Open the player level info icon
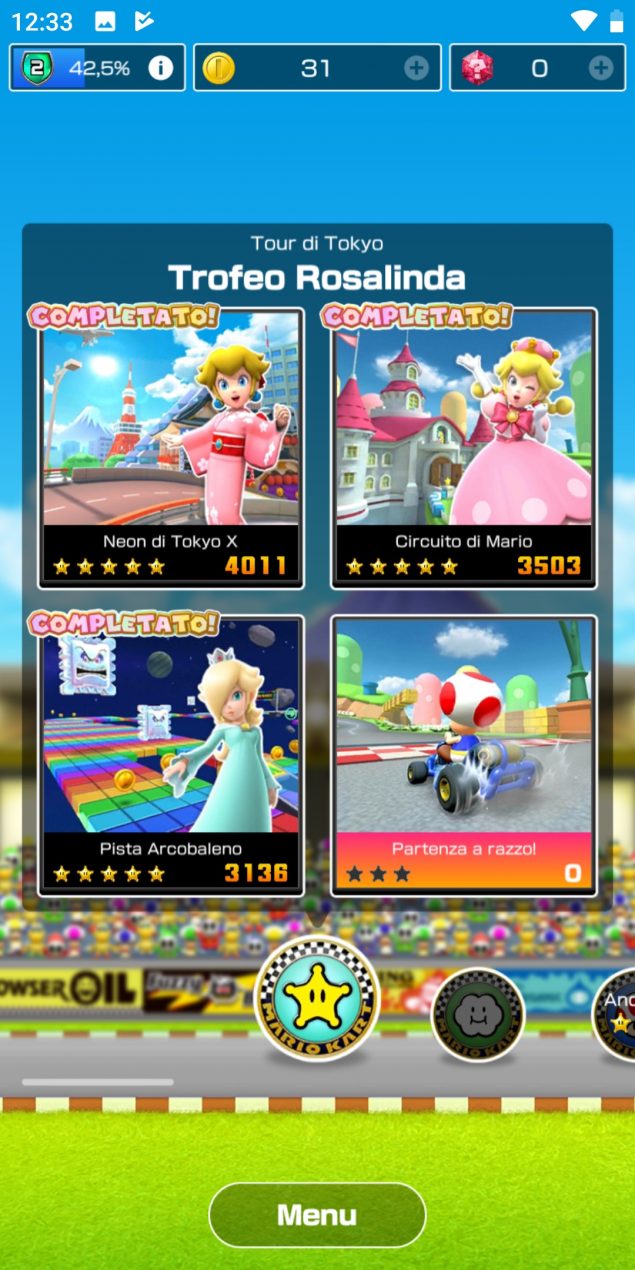The height and width of the screenshot is (1270, 635). [x=160, y=68]
